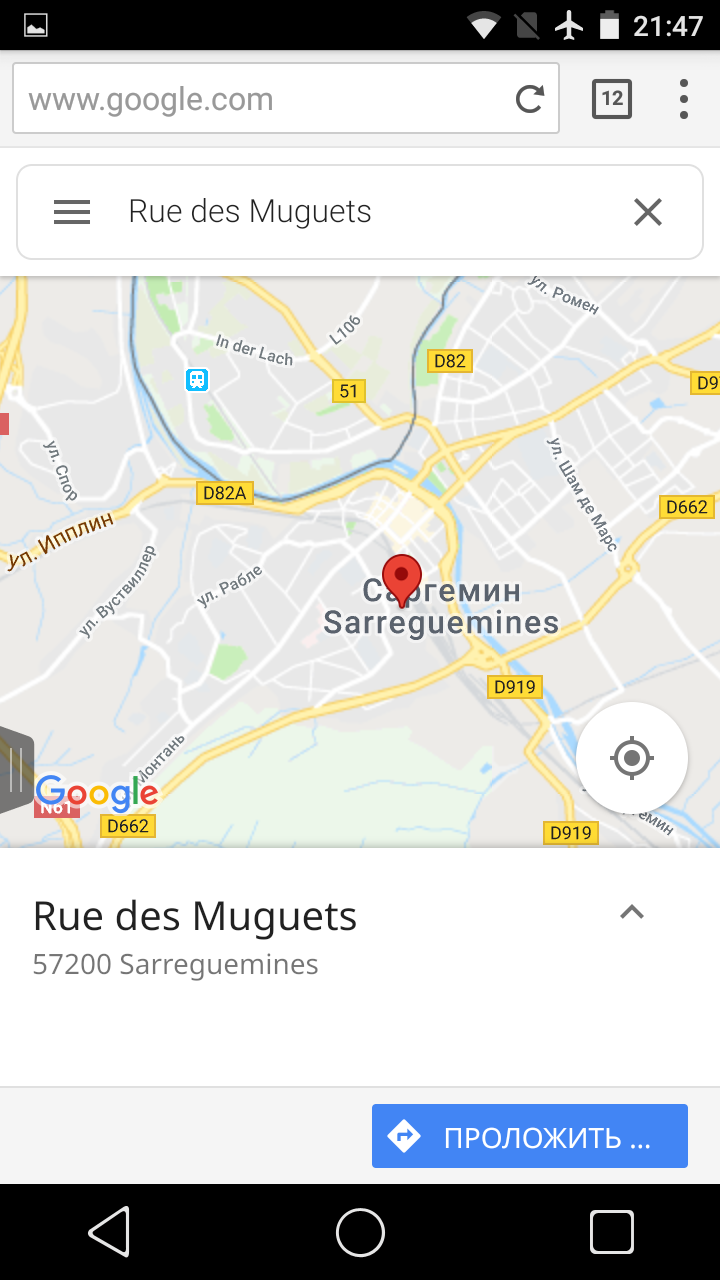The height and width of the screenshot is (1280, 720).
Task: Clear the Rue des Muguets search
Action: pos(648,212)
